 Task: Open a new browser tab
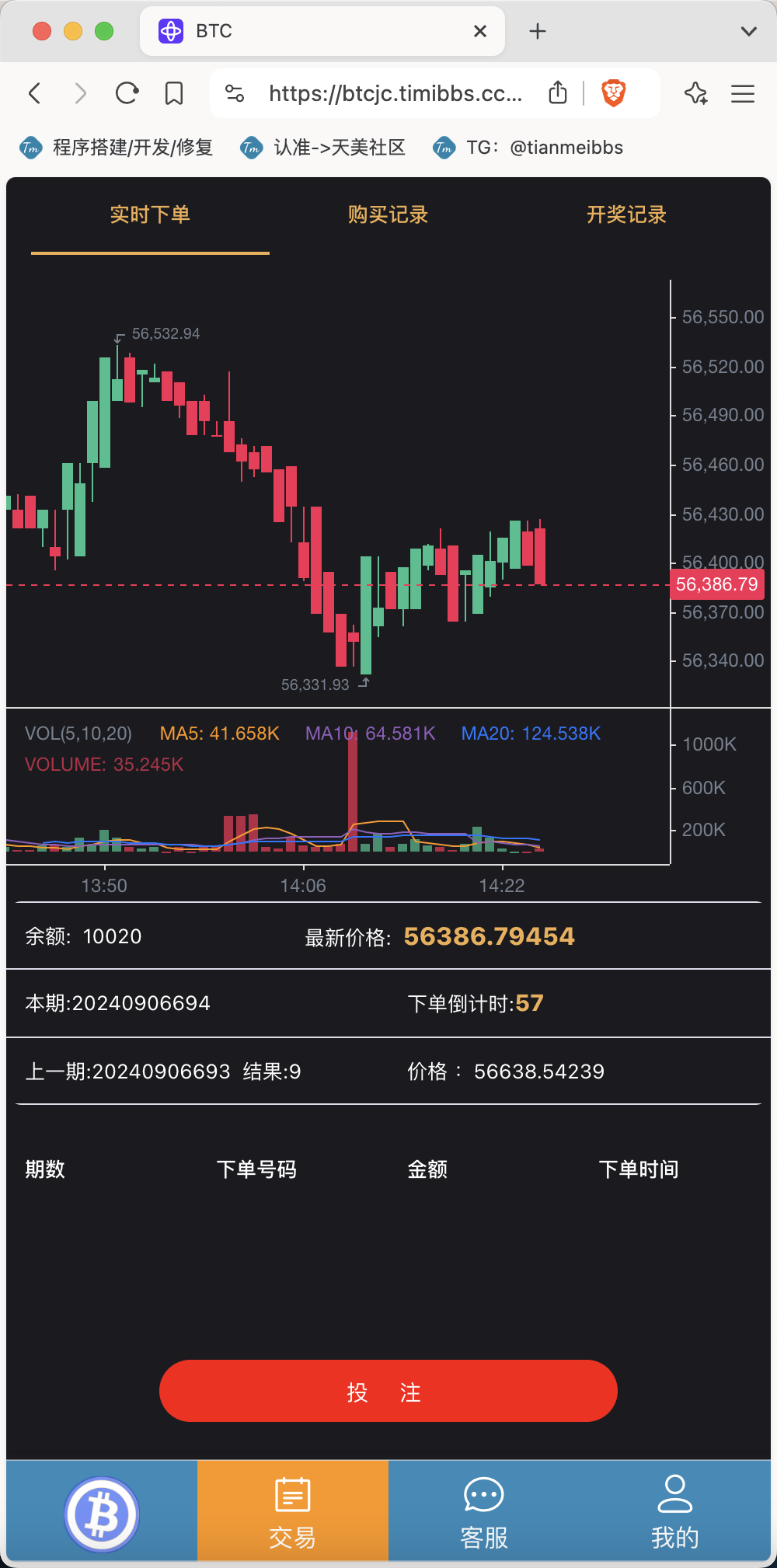538,31
